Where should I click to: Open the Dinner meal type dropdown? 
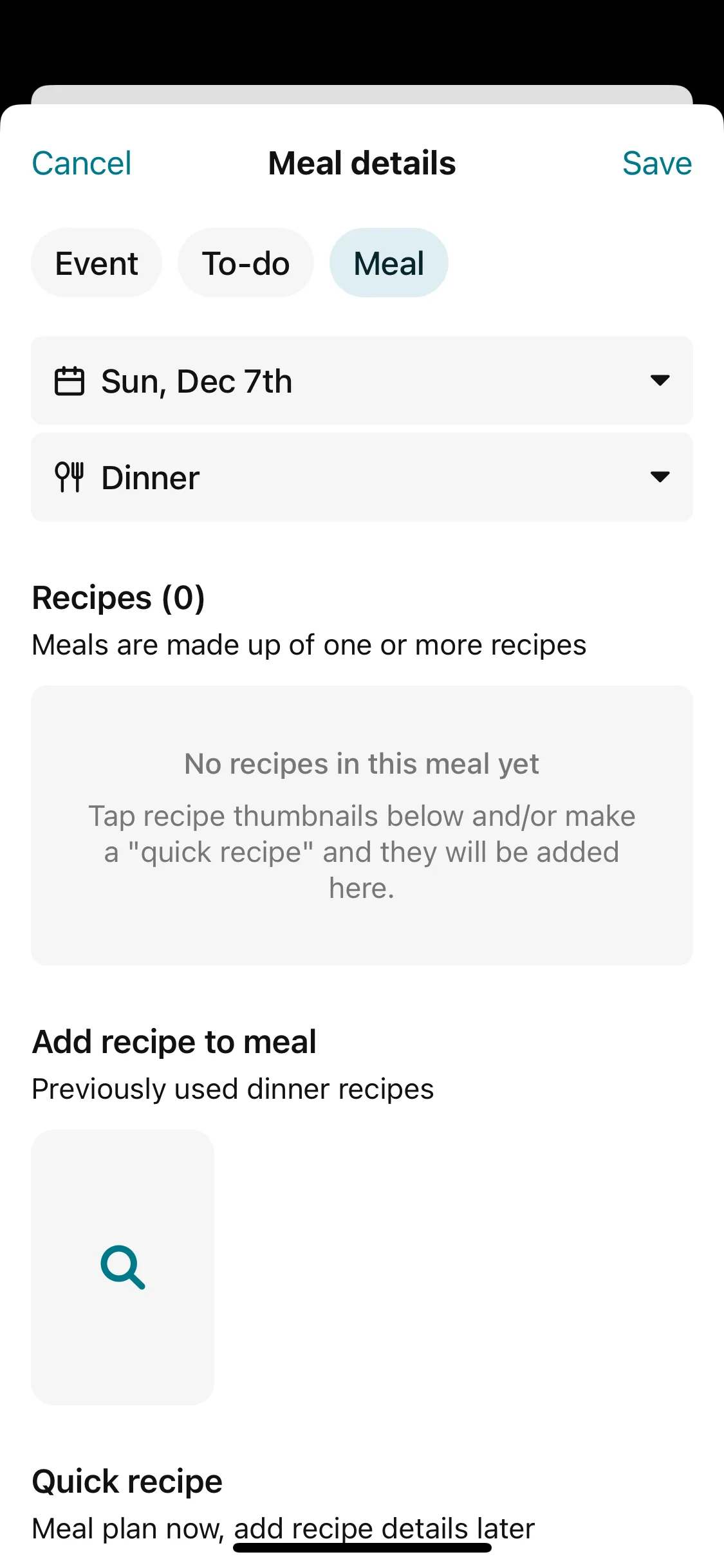(x=362, y=478)
